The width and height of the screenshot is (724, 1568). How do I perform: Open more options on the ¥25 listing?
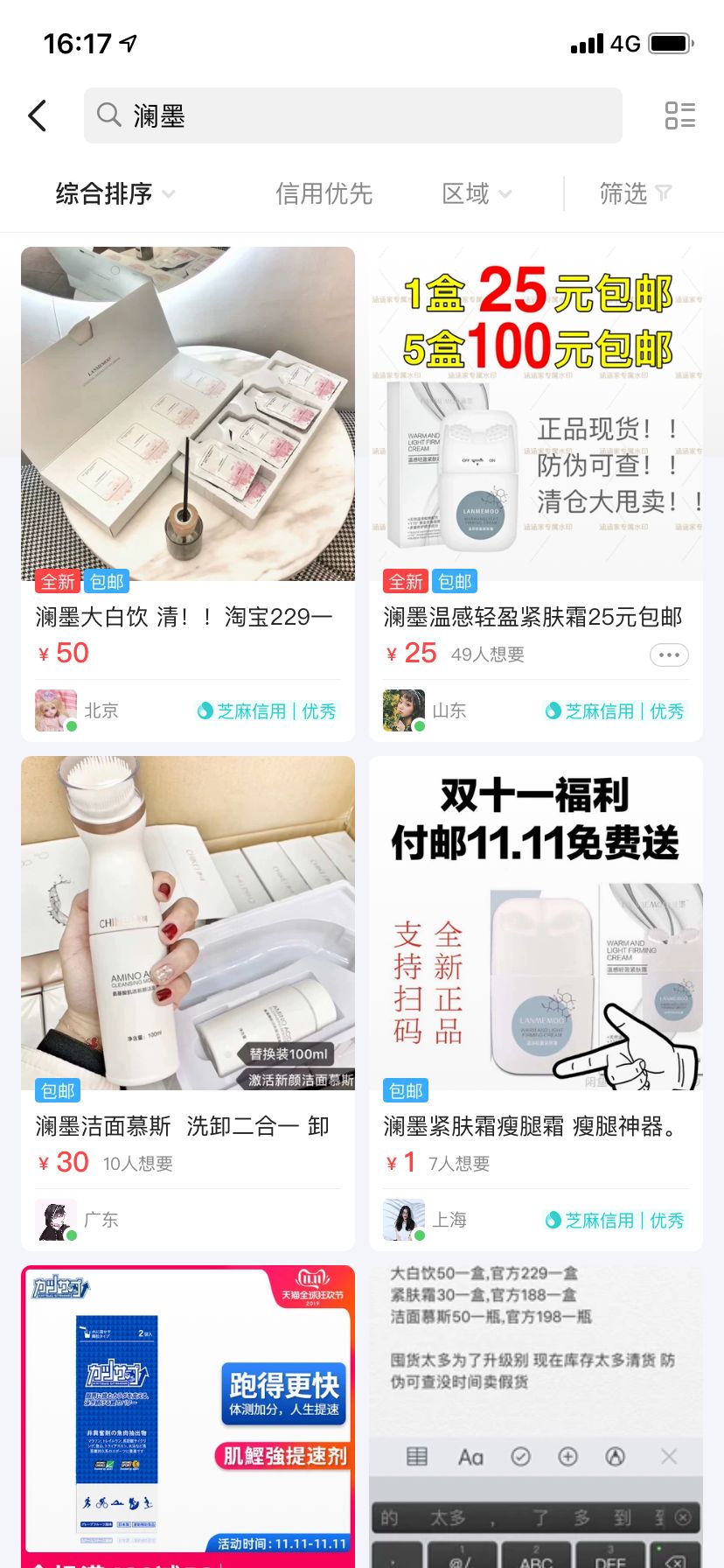(669, 654)
